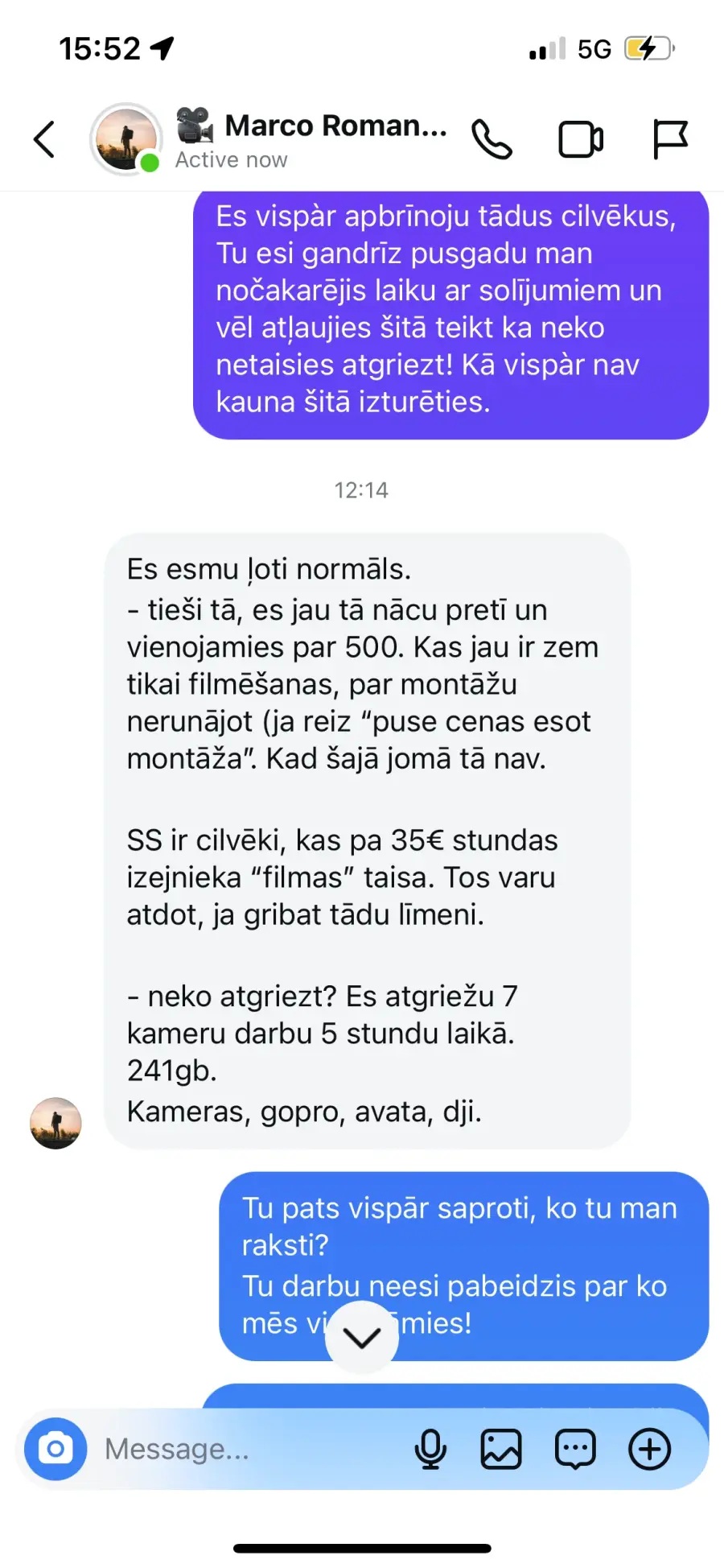This screenshot has height=1568, width=724.
Task: Start a video call with Marco
Action: pos(581,139)
